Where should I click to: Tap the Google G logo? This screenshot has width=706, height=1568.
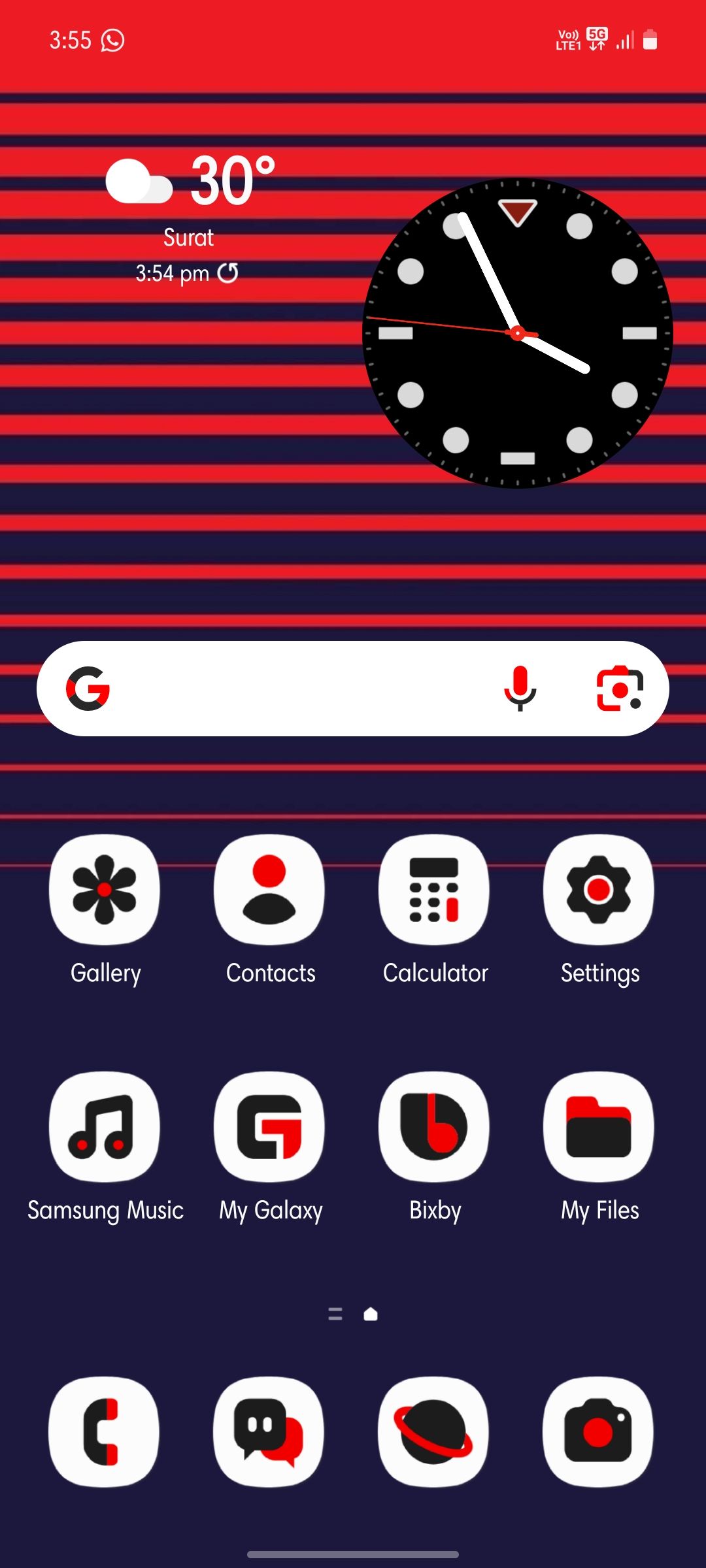coord(90,688)
